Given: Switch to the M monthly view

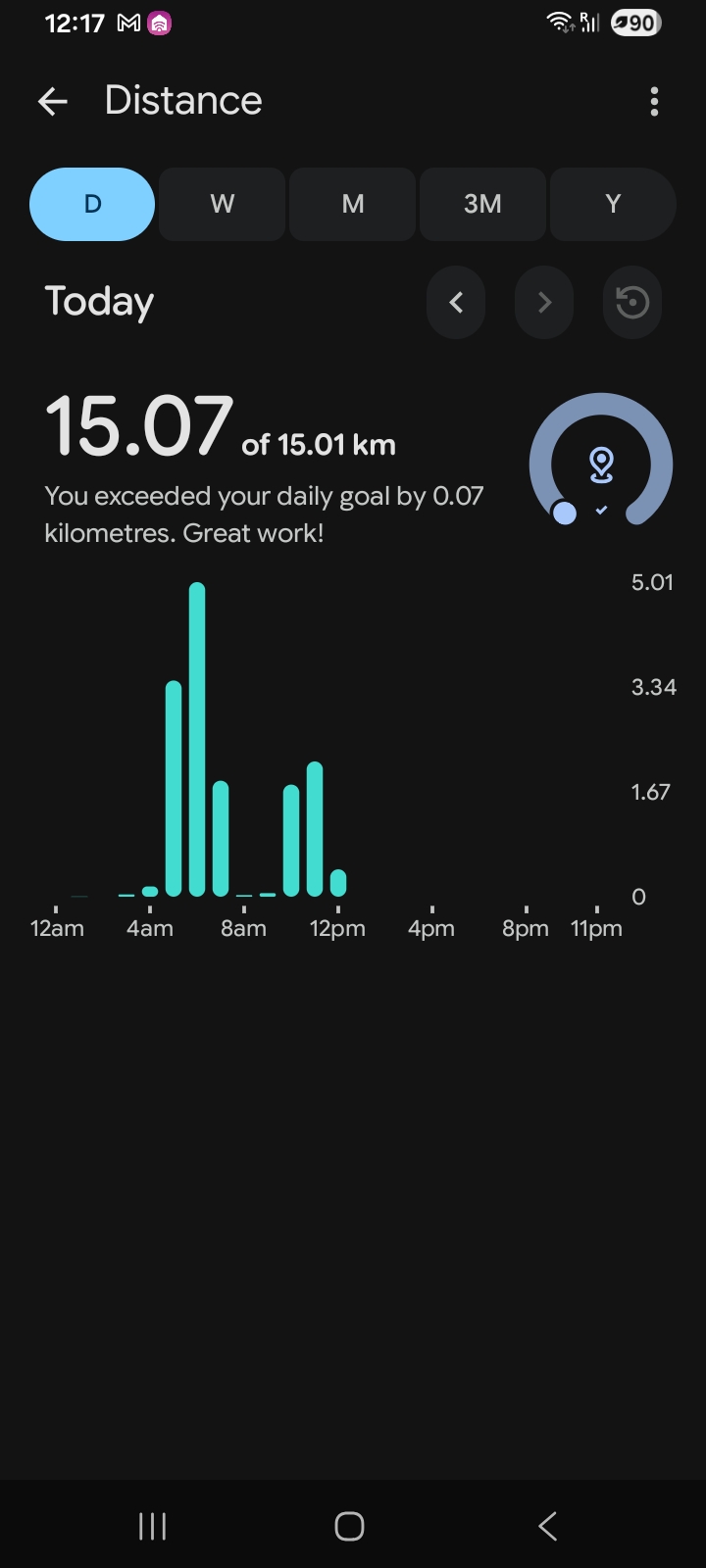Looking at the screenshot, I should tap(353, 204).
